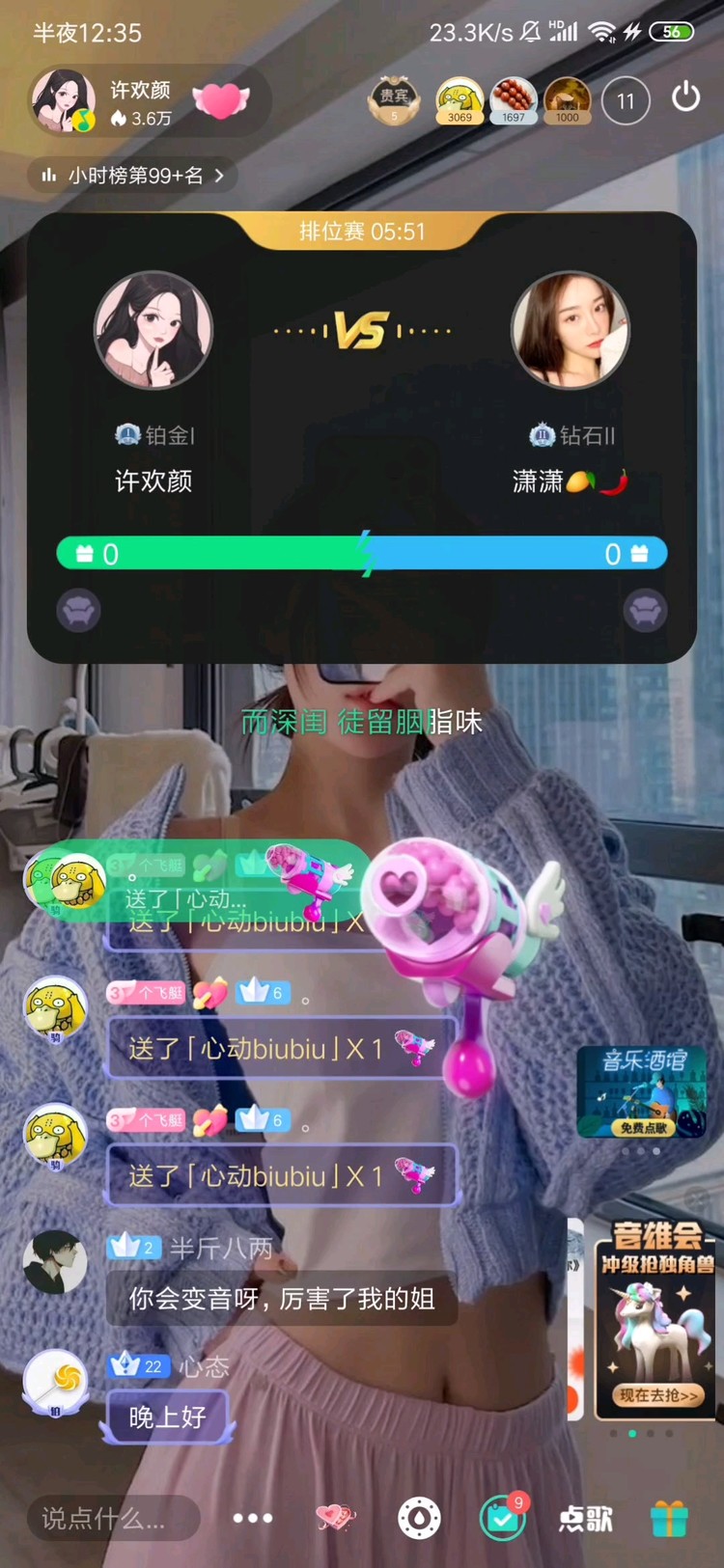Open check-in icon with badge 9

tap(502, 1519)
